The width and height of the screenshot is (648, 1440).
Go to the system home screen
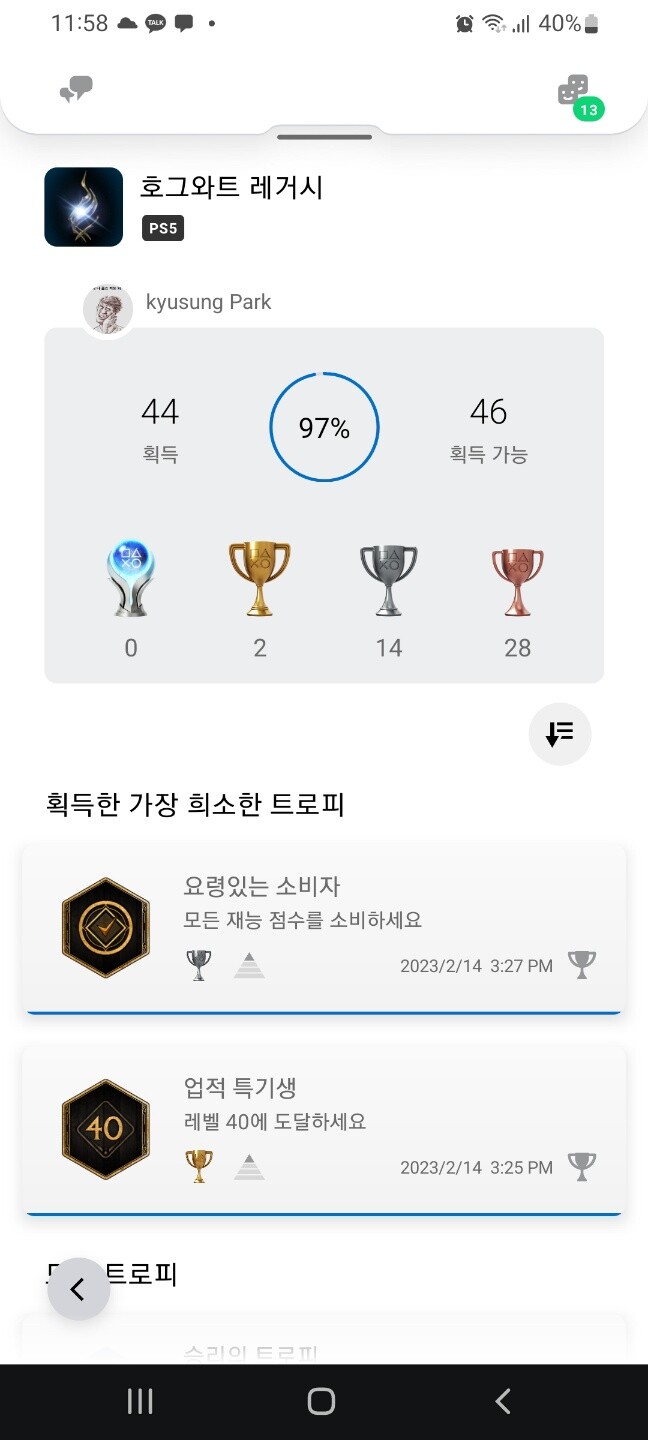(x=321, y=1401)
